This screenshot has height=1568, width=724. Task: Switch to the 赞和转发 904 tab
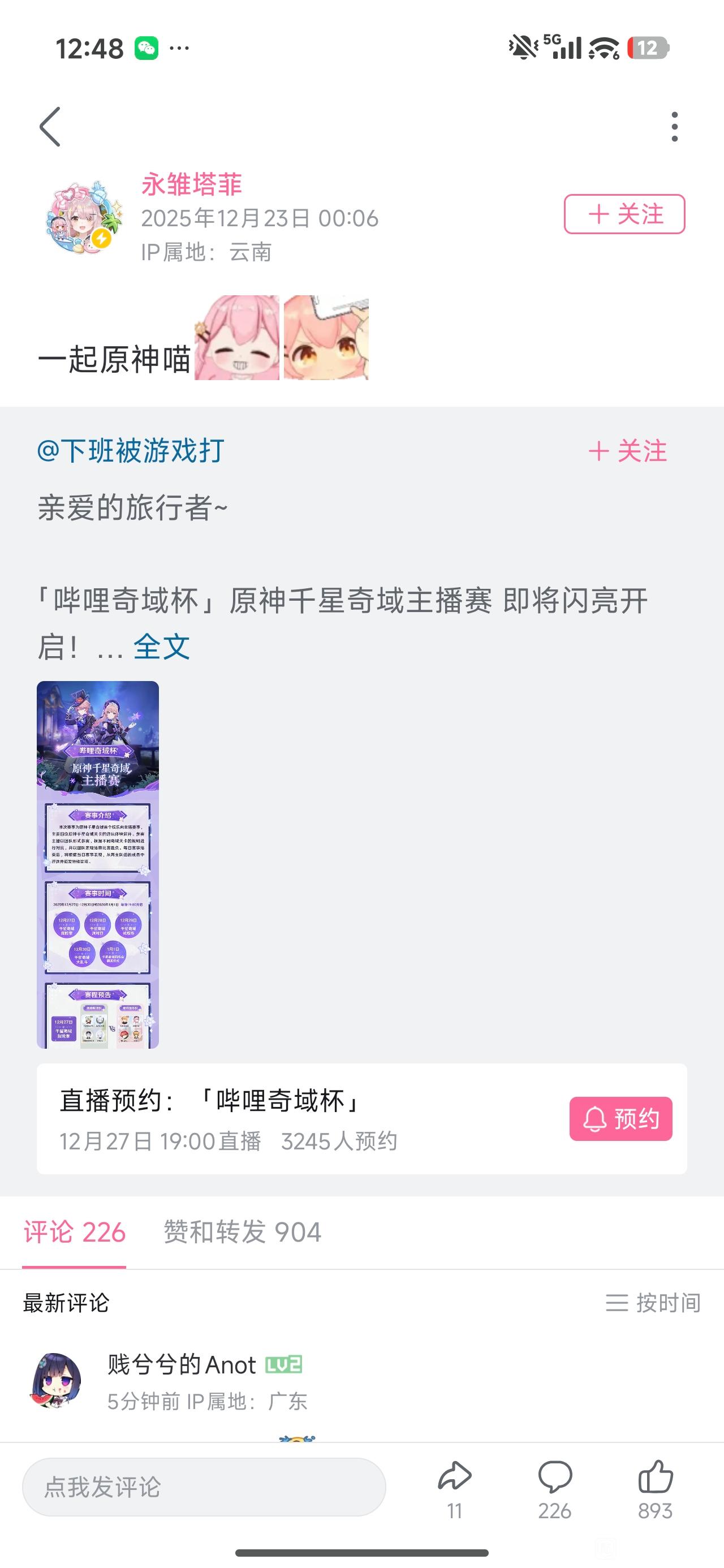tap(242, 1233)
